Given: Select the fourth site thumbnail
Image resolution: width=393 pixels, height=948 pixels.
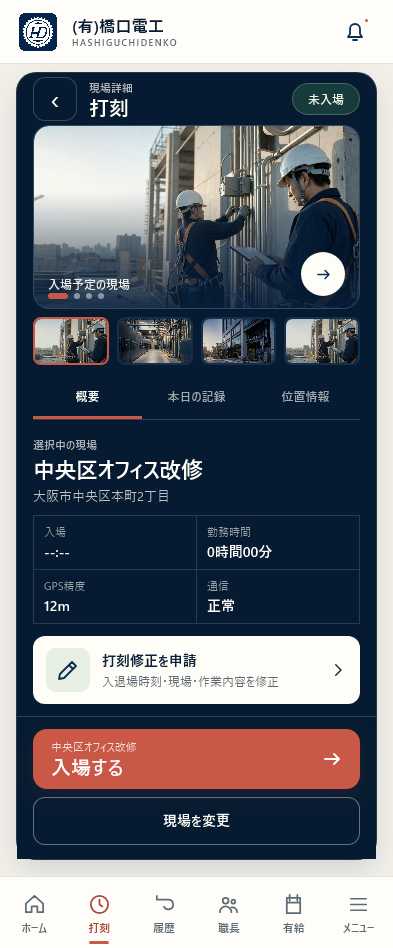Looking at the screenshot, I should (x=322, y=341).
